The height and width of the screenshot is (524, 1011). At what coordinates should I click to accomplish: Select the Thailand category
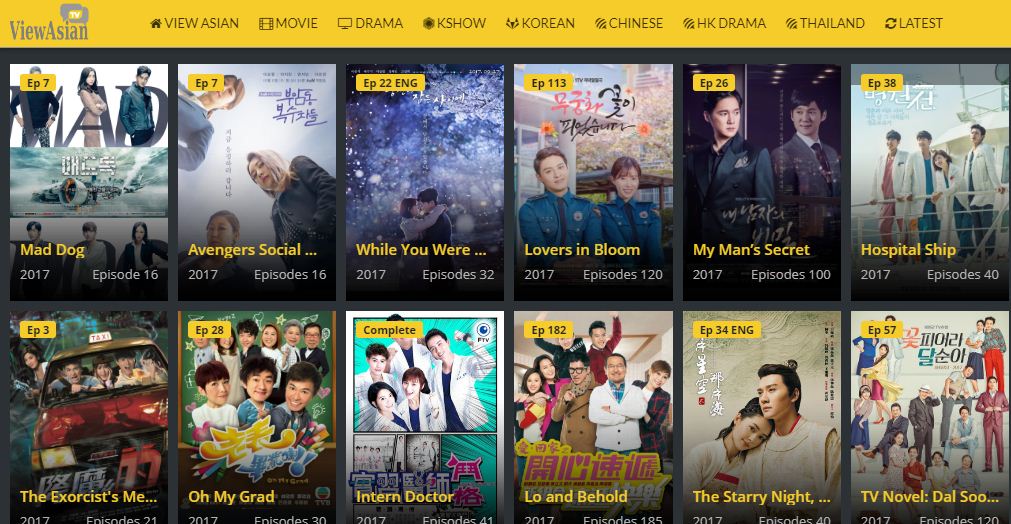pyautogui.click(x=825, y=23)
